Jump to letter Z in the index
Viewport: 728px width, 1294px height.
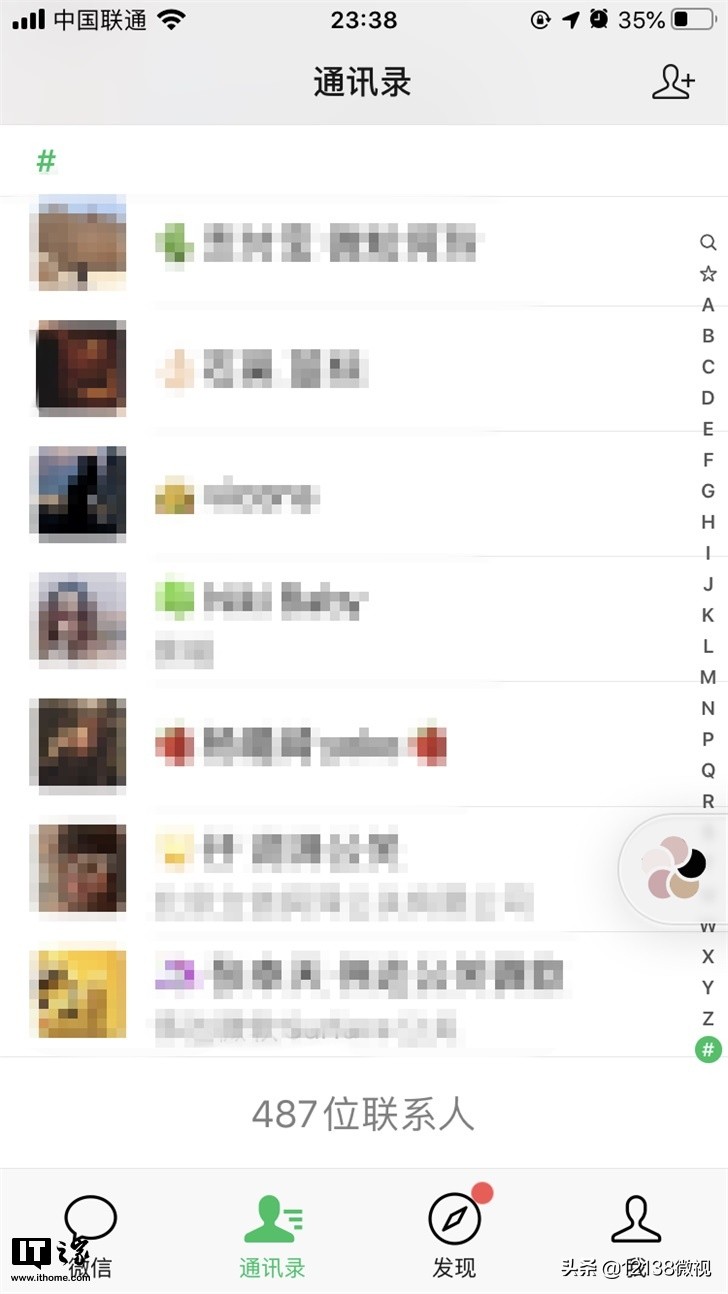708,1018
